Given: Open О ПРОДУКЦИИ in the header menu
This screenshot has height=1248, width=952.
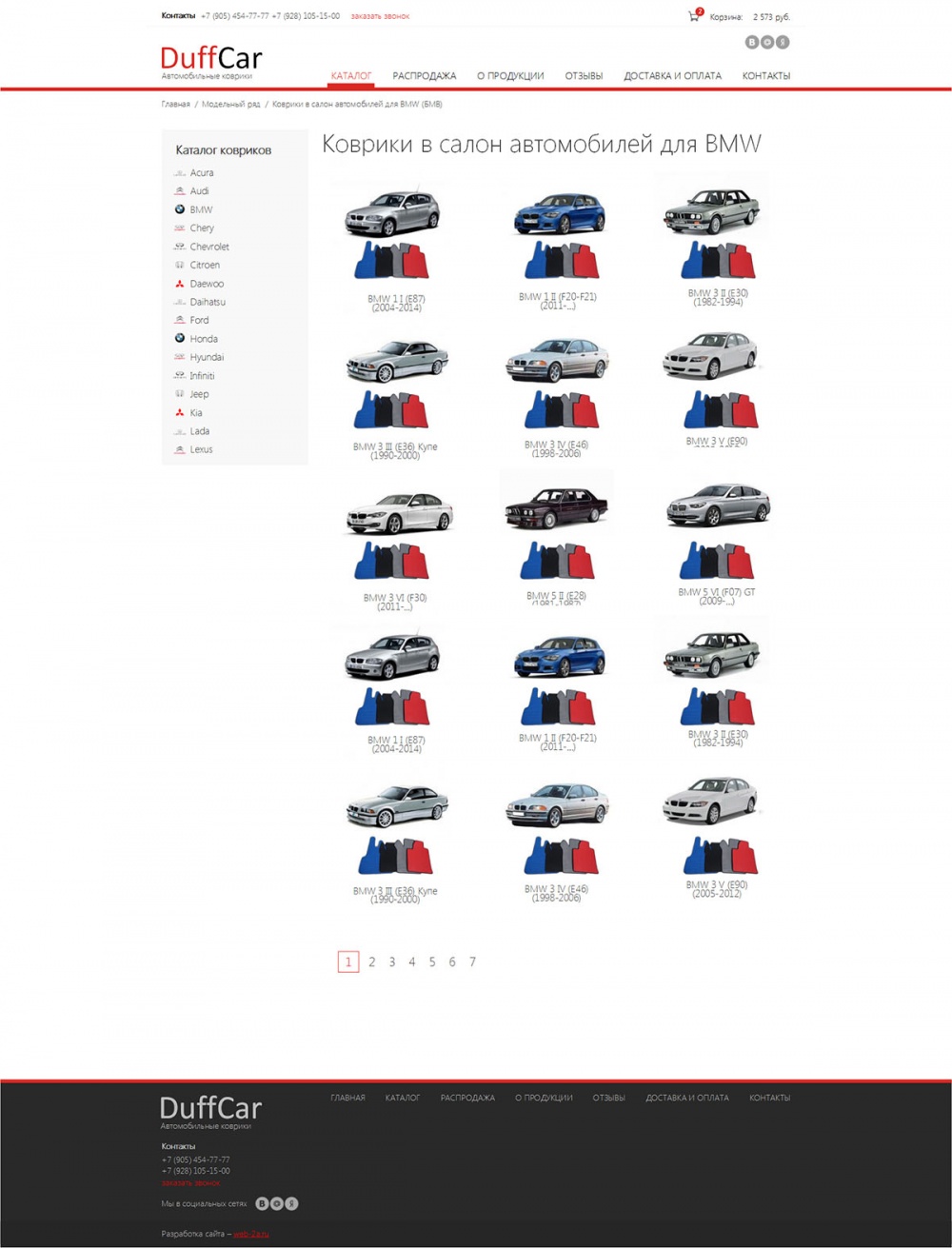Looking at the screenshot, I should click(510, 76).
